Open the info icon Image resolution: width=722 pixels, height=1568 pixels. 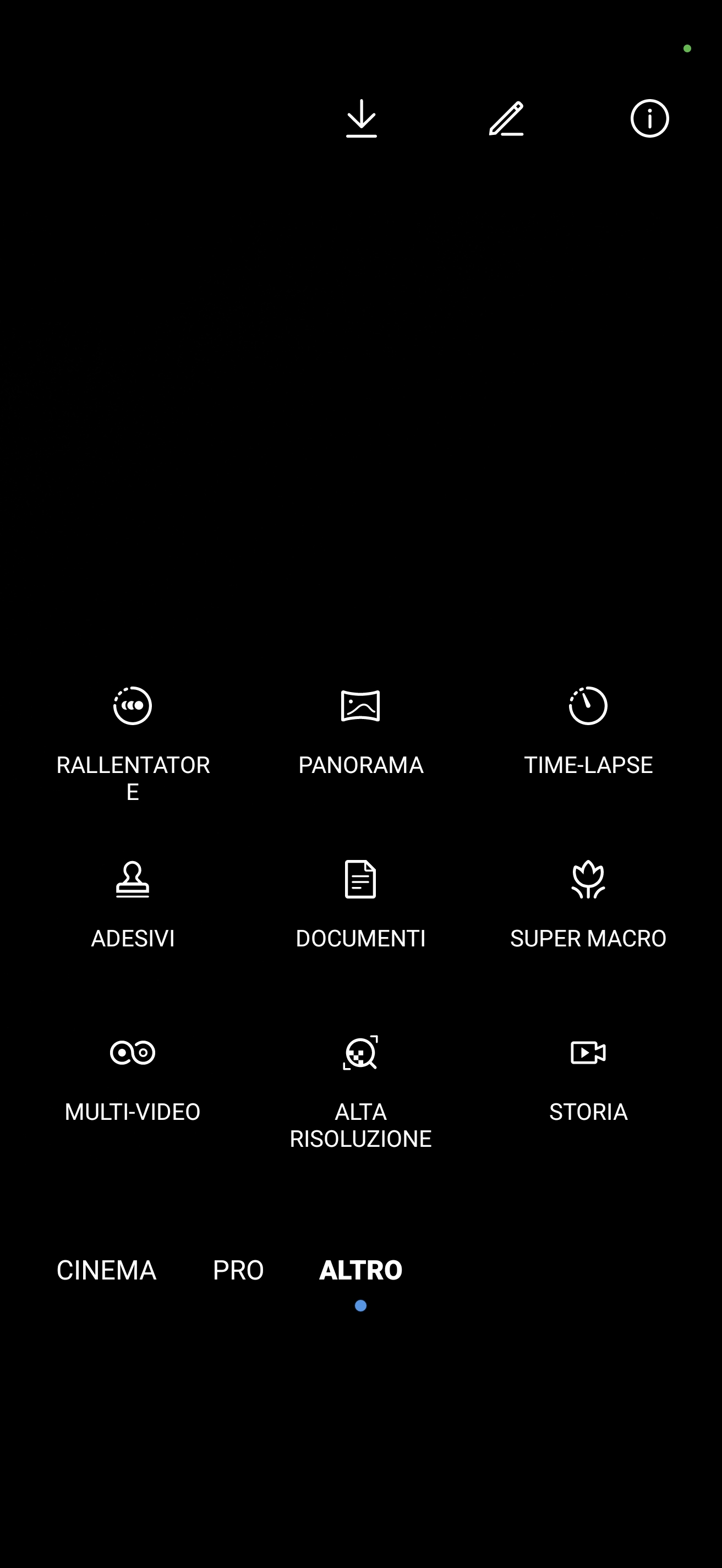(x=649, y=118)
